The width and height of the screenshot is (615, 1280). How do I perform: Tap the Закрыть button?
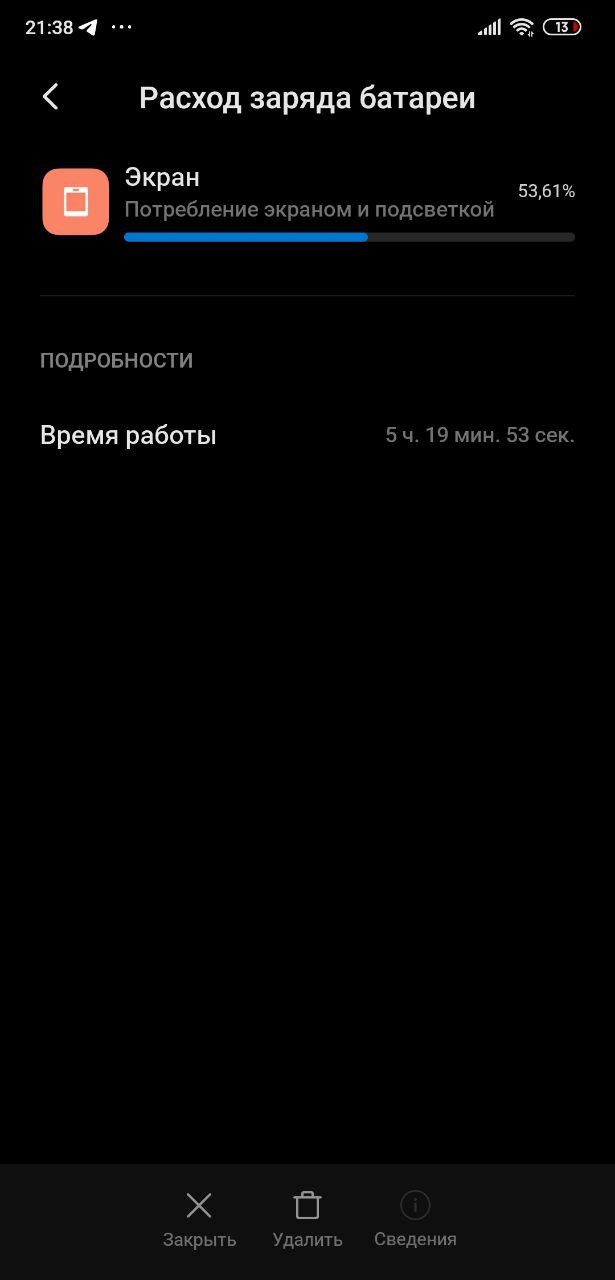(199, 1218)
